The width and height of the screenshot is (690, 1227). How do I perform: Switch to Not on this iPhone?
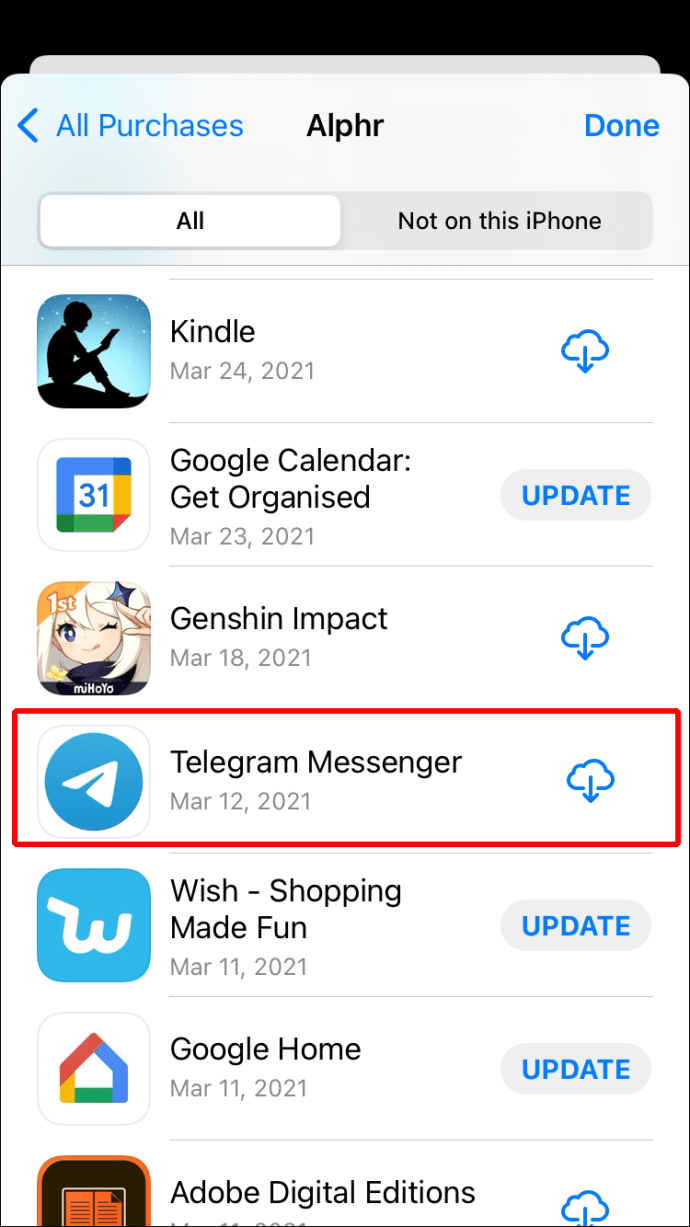coord(499,221)
